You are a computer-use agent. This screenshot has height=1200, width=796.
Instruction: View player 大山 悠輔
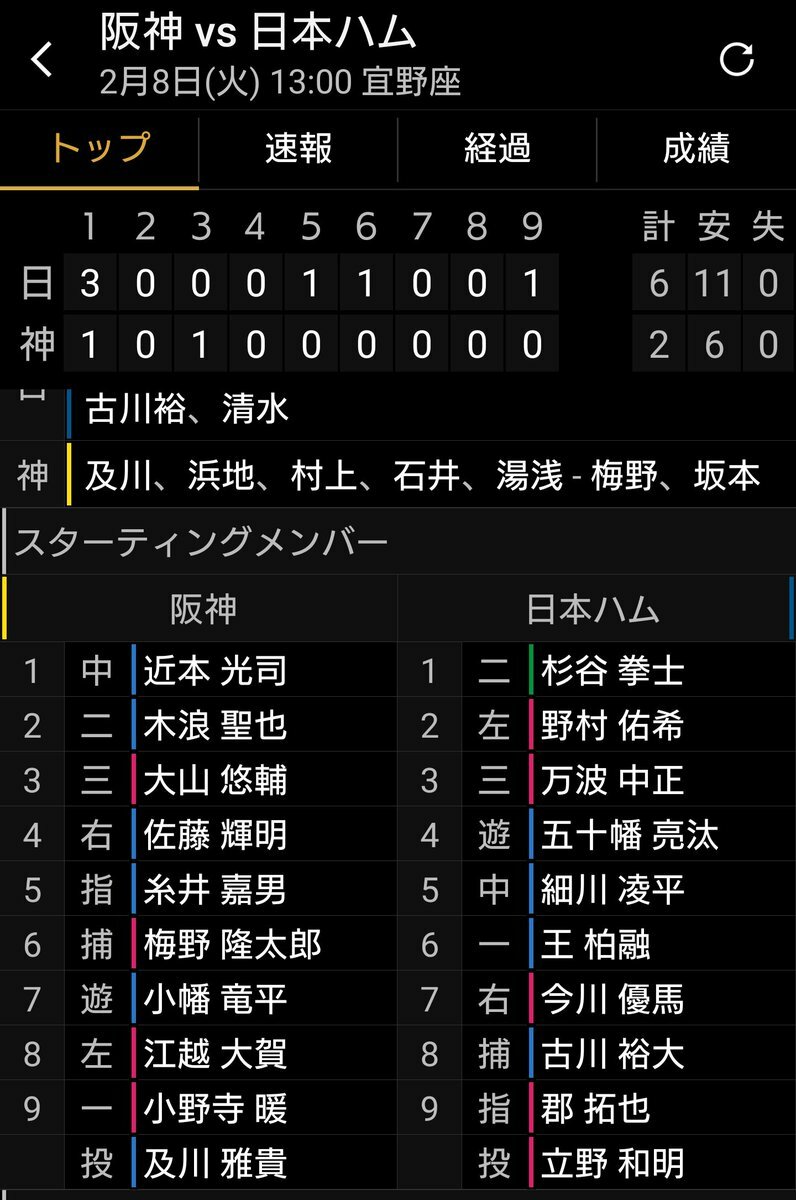(x=215, y=780)
